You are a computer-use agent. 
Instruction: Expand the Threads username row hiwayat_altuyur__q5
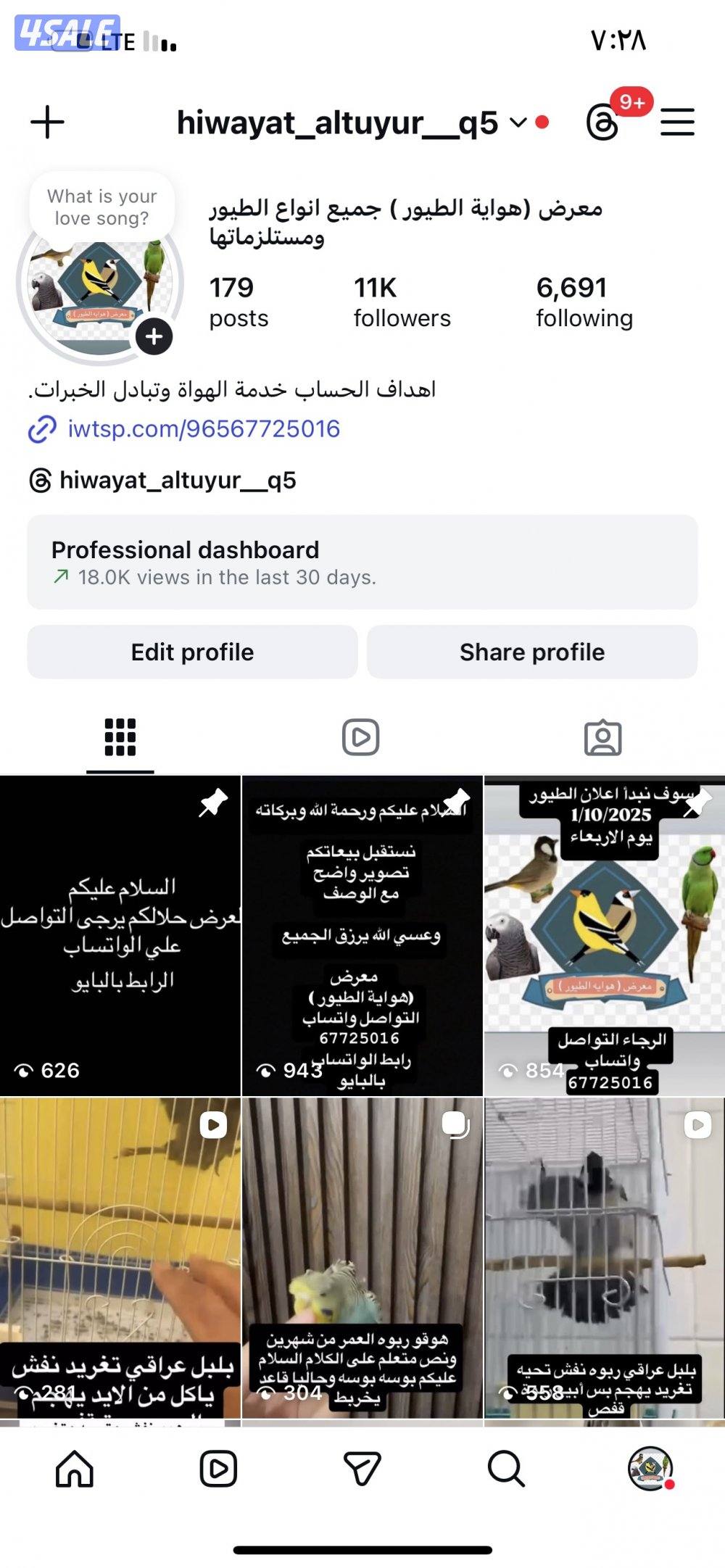(180, 480)
